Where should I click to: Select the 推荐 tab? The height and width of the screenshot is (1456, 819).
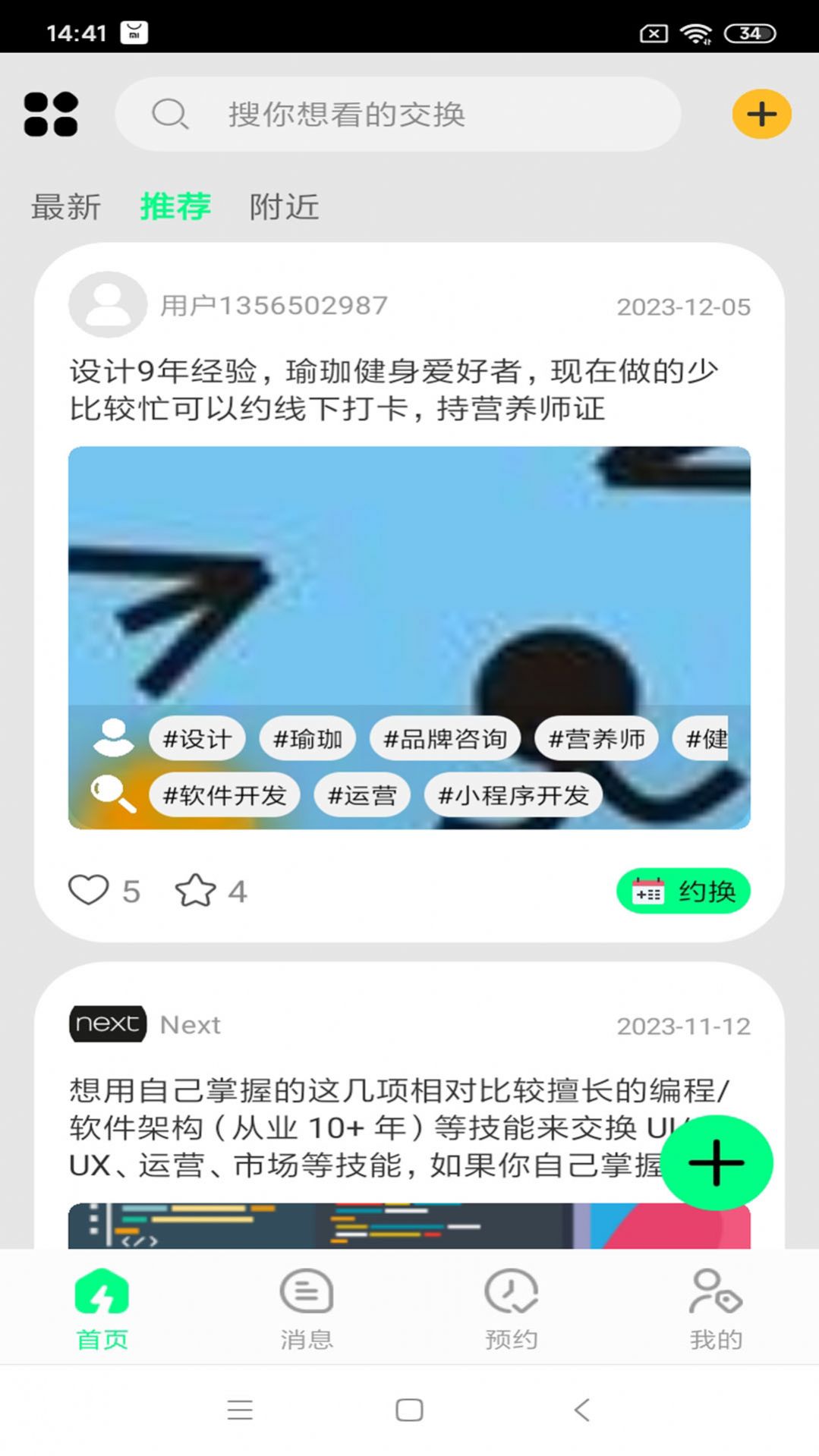[x=175, y=206]
